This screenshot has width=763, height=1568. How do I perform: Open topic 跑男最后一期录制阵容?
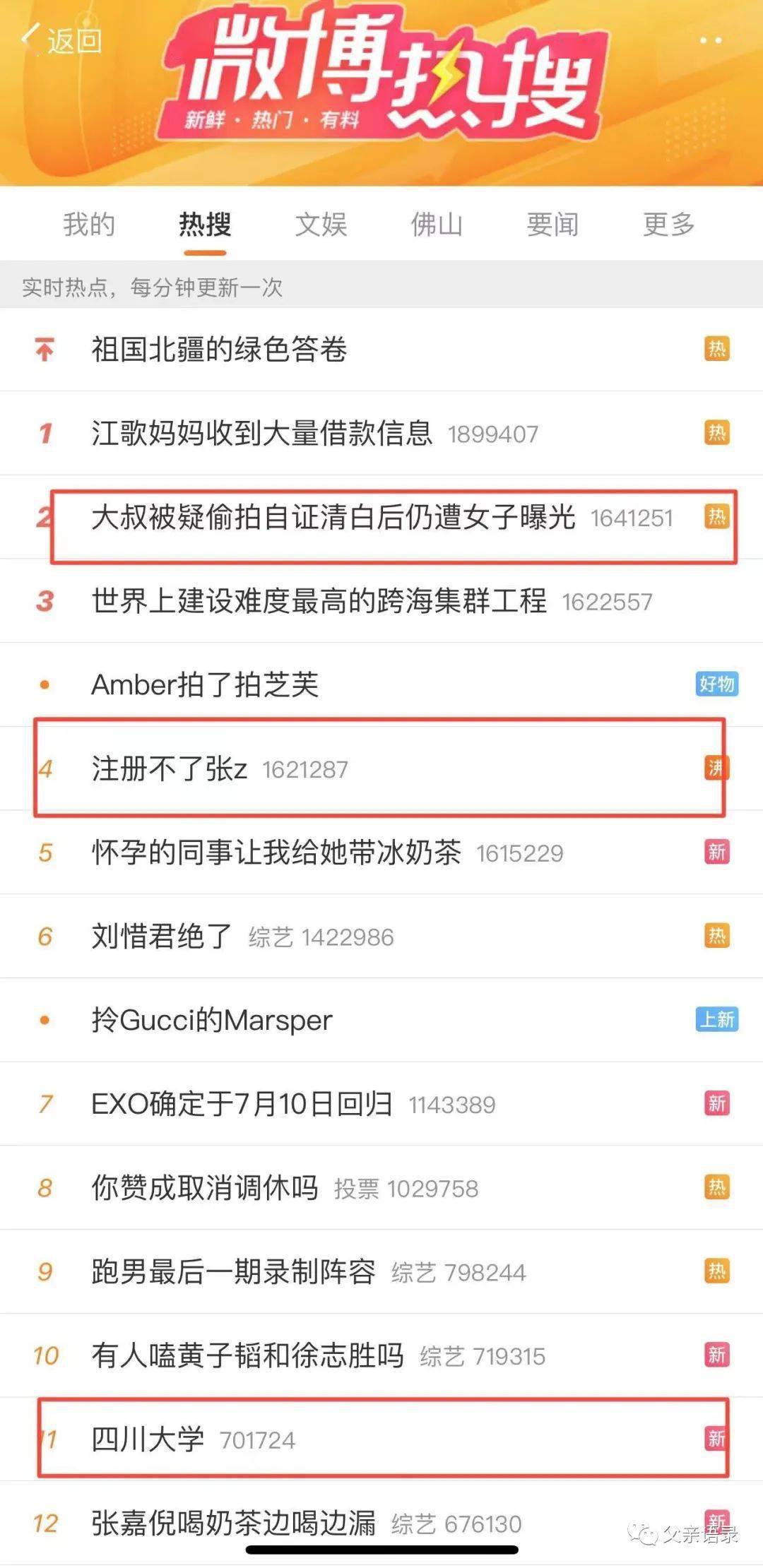click(233, 1272)
